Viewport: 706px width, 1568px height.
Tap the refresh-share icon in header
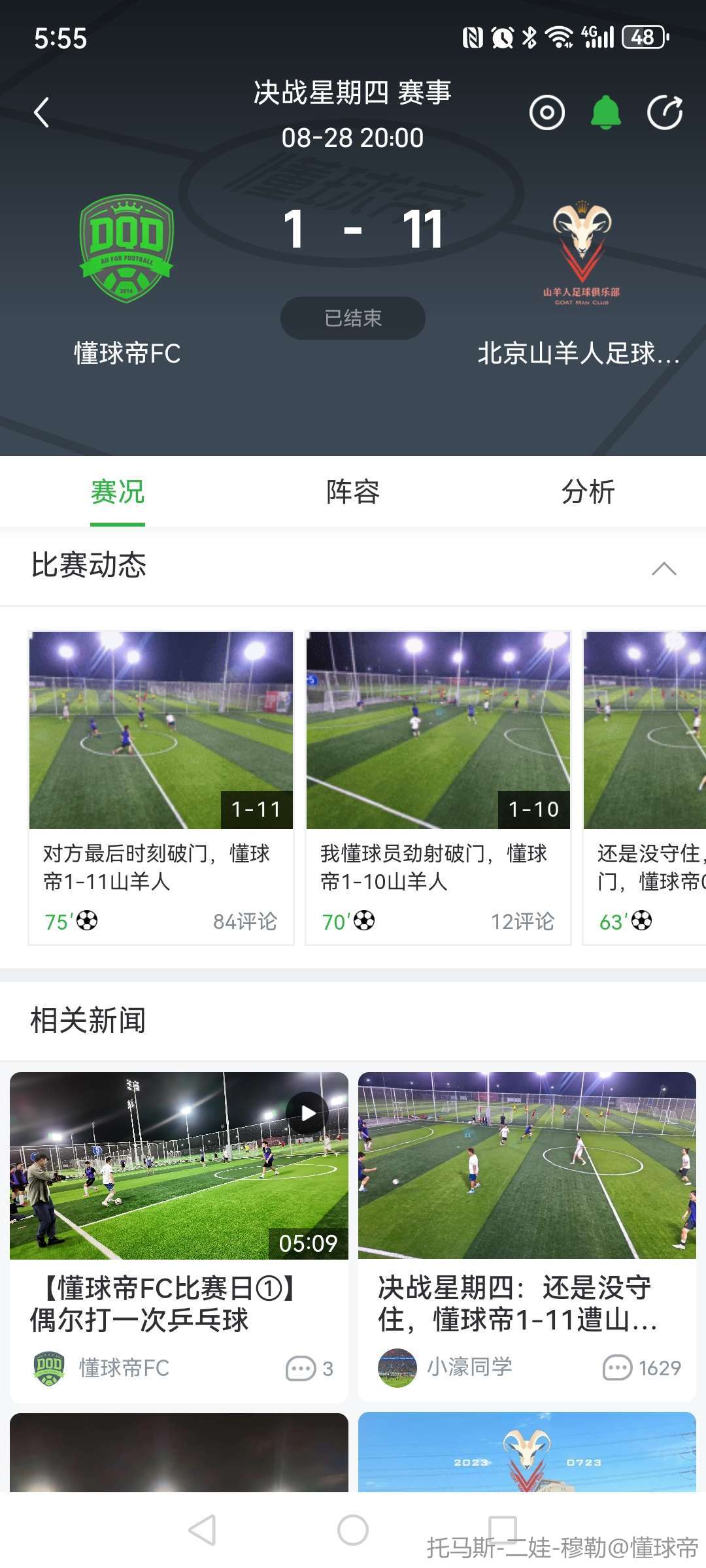pos(665,112)
